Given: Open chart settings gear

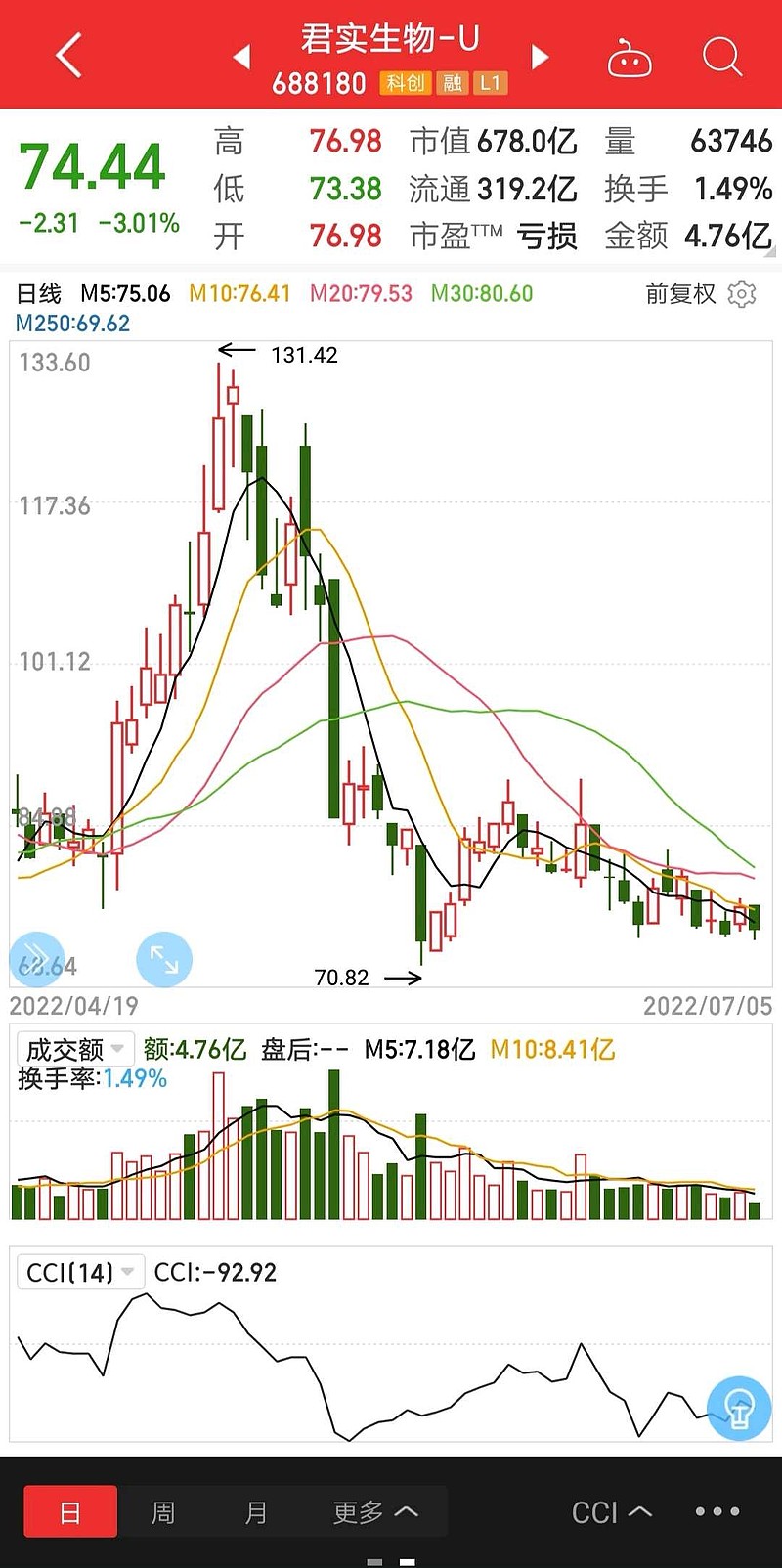Looking at the screenshot, I should click(742, 294).
